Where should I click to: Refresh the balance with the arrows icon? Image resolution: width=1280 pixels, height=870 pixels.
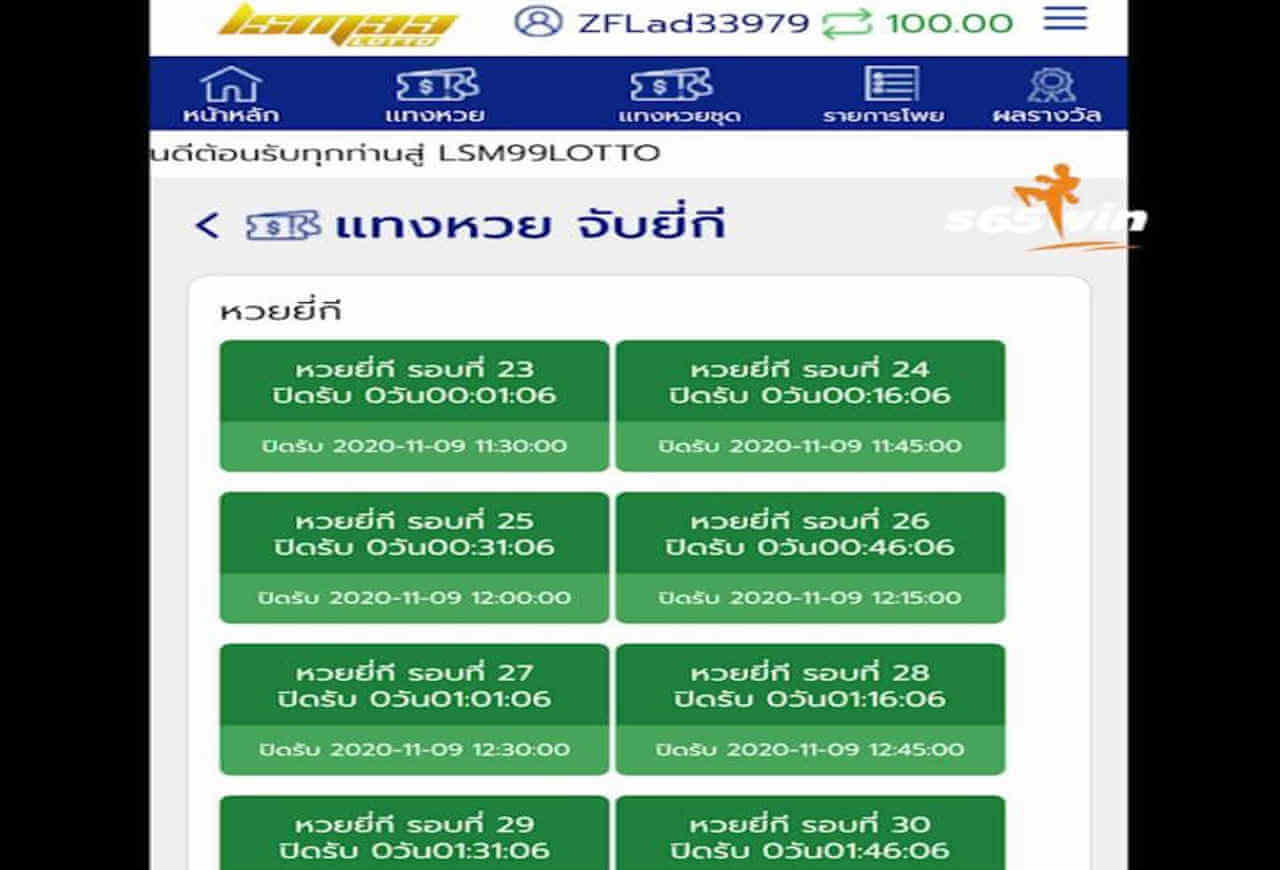[847, 22]
